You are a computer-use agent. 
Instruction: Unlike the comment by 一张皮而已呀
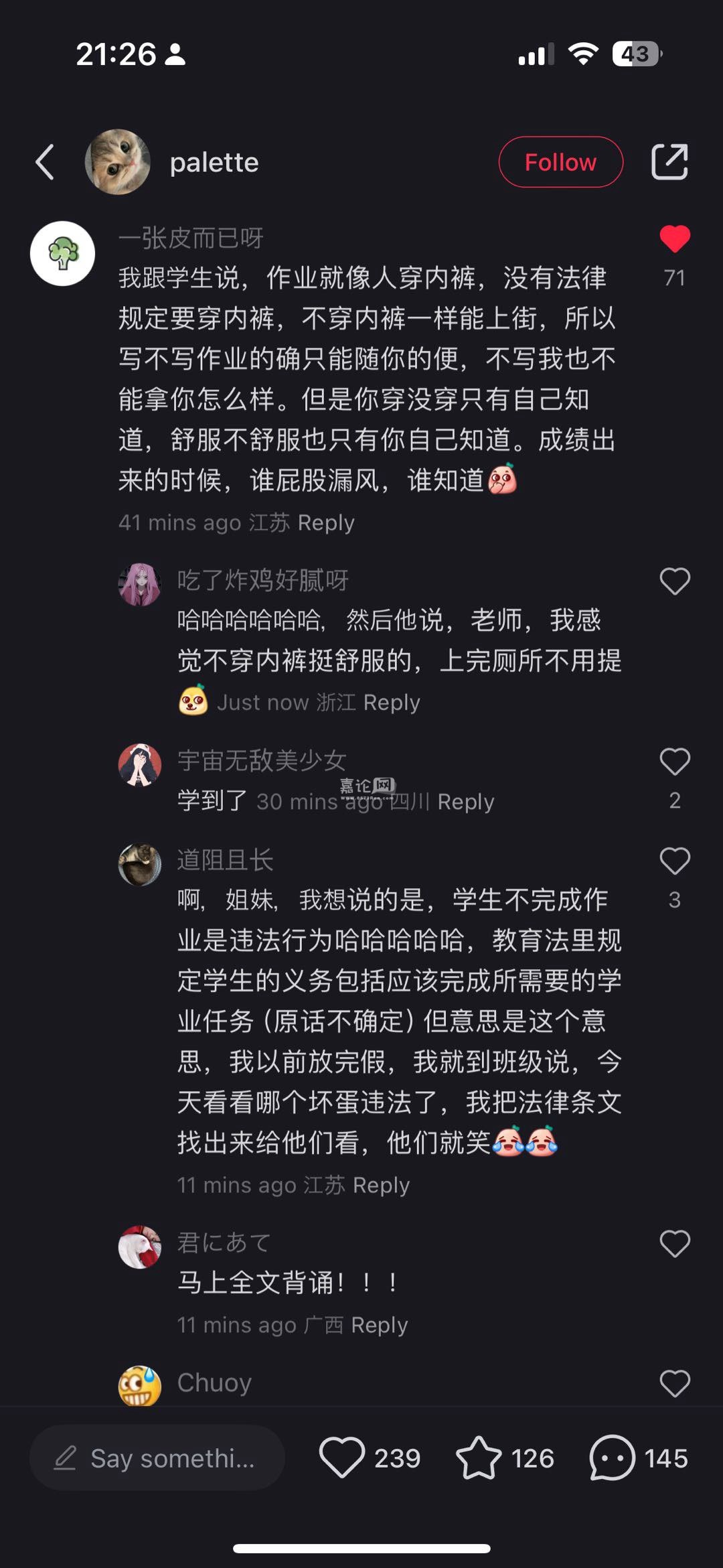(674, 240)
